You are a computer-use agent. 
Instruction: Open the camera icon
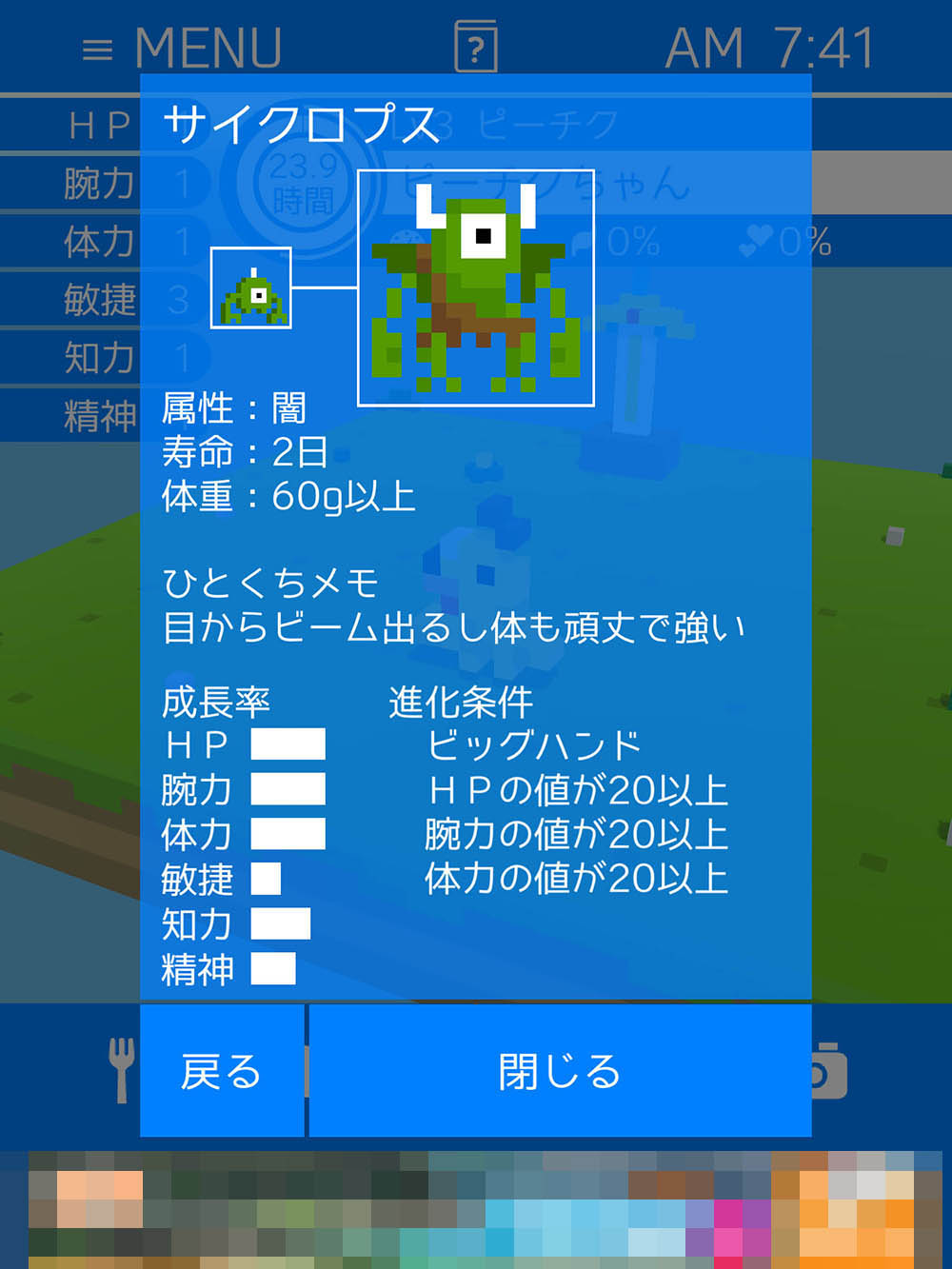829,1071
